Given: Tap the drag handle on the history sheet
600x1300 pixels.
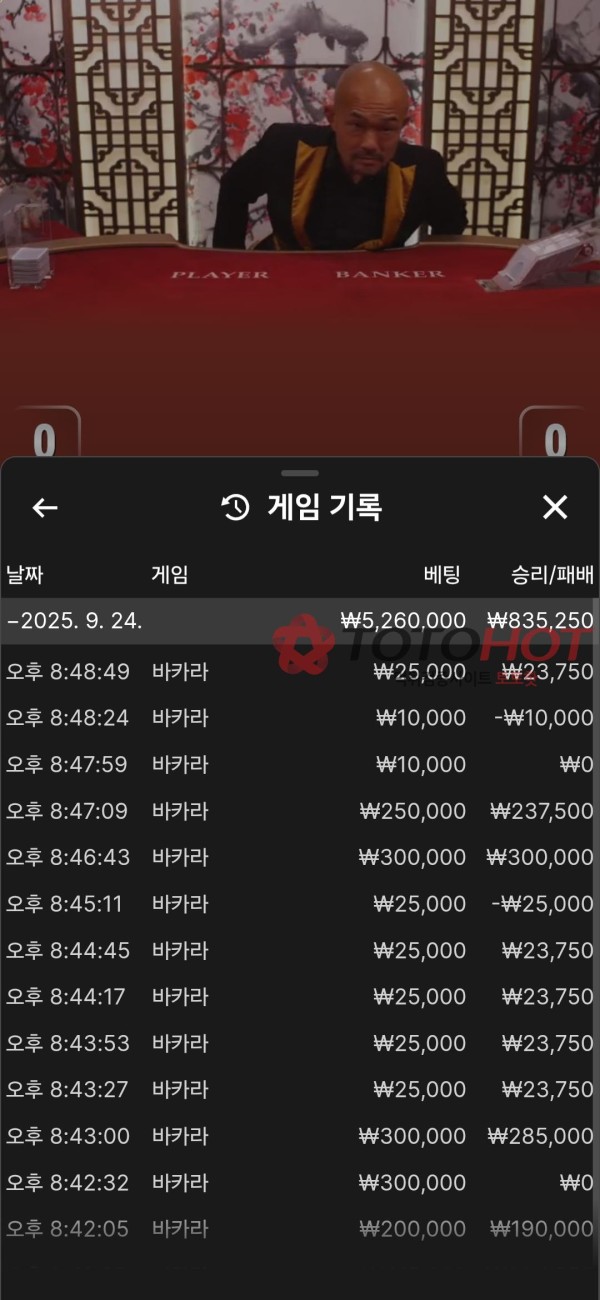Looking at the screenshot, I should click(300, 473).
